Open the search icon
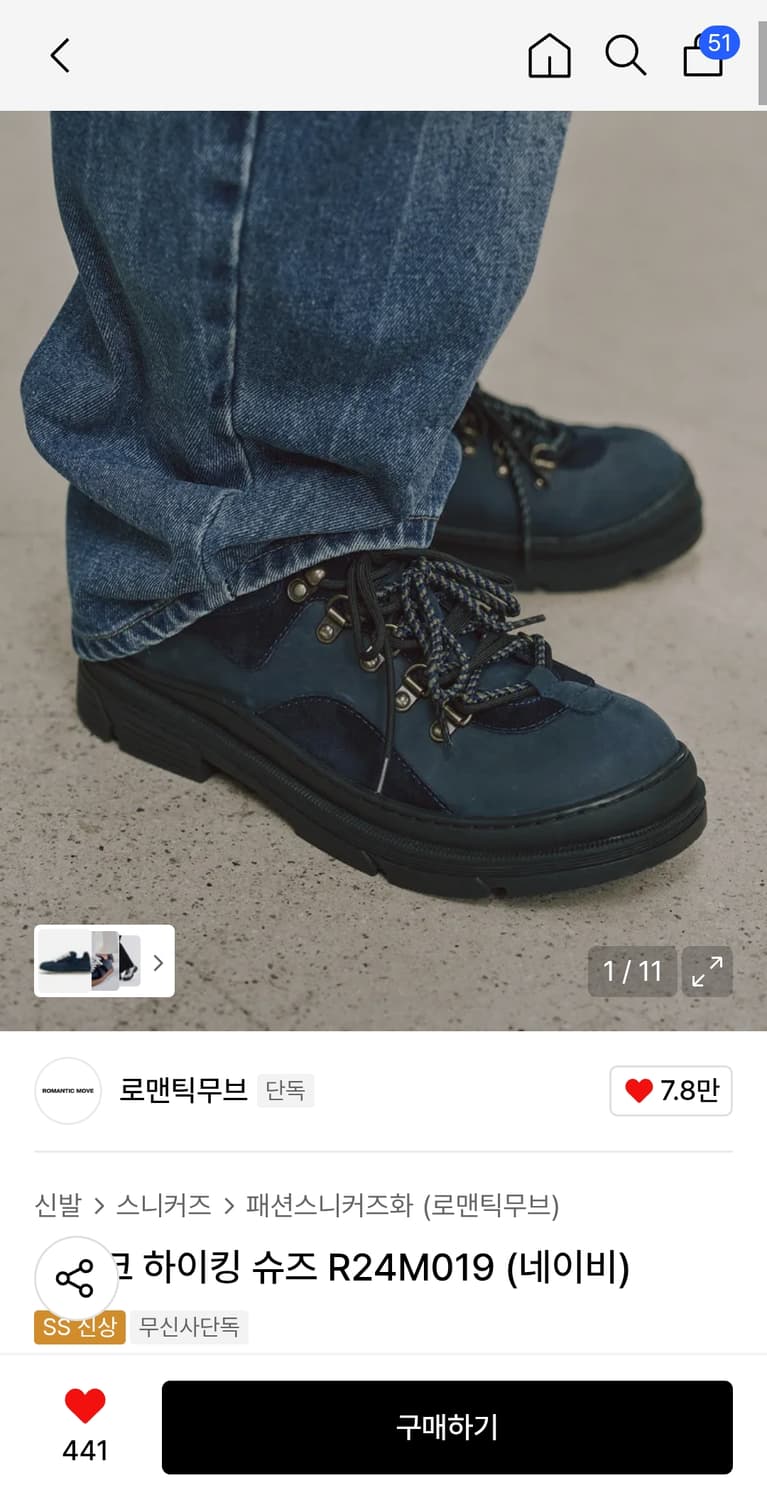 (x=625, y=56)
